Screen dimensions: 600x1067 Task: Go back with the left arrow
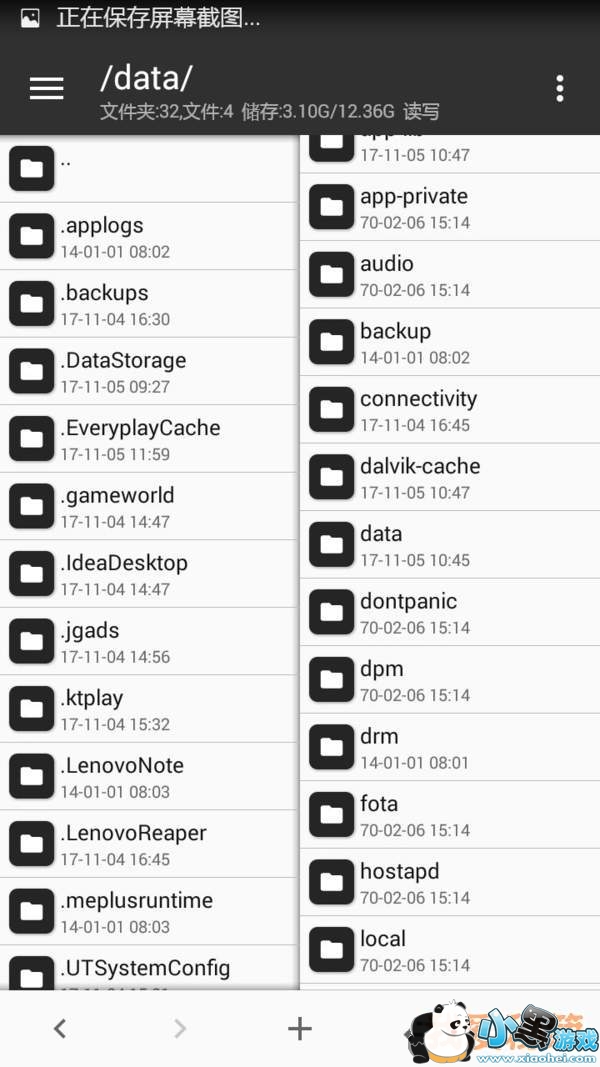click(60, 1028)
